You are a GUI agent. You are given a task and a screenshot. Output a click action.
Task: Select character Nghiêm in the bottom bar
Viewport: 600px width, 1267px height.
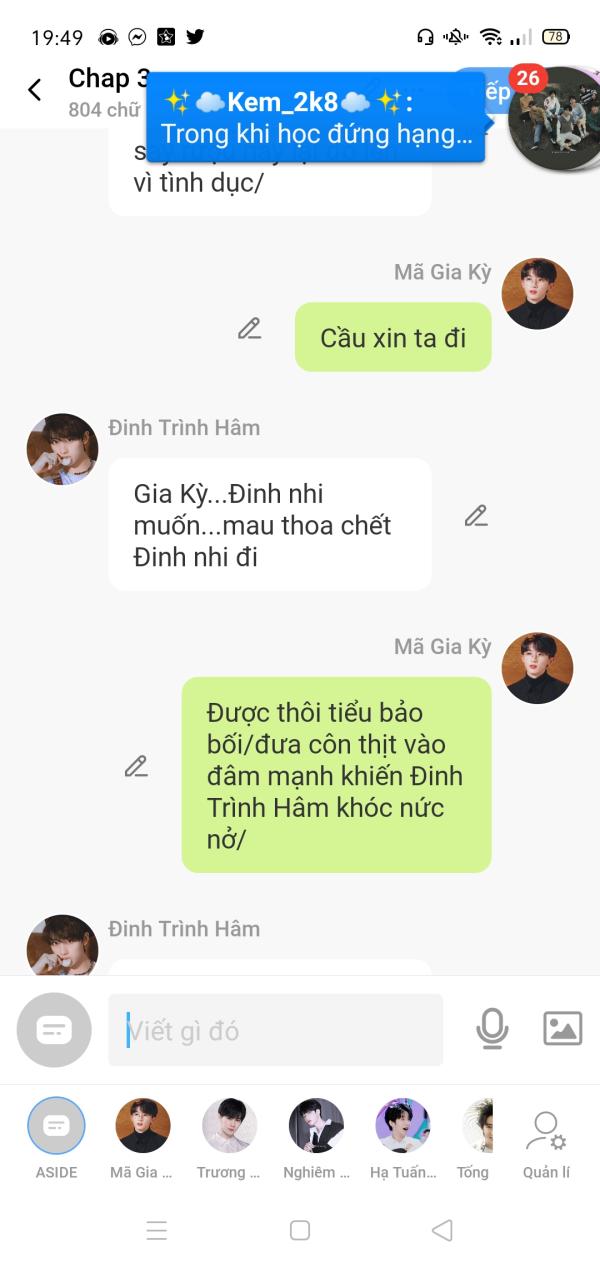point(316,1138)
